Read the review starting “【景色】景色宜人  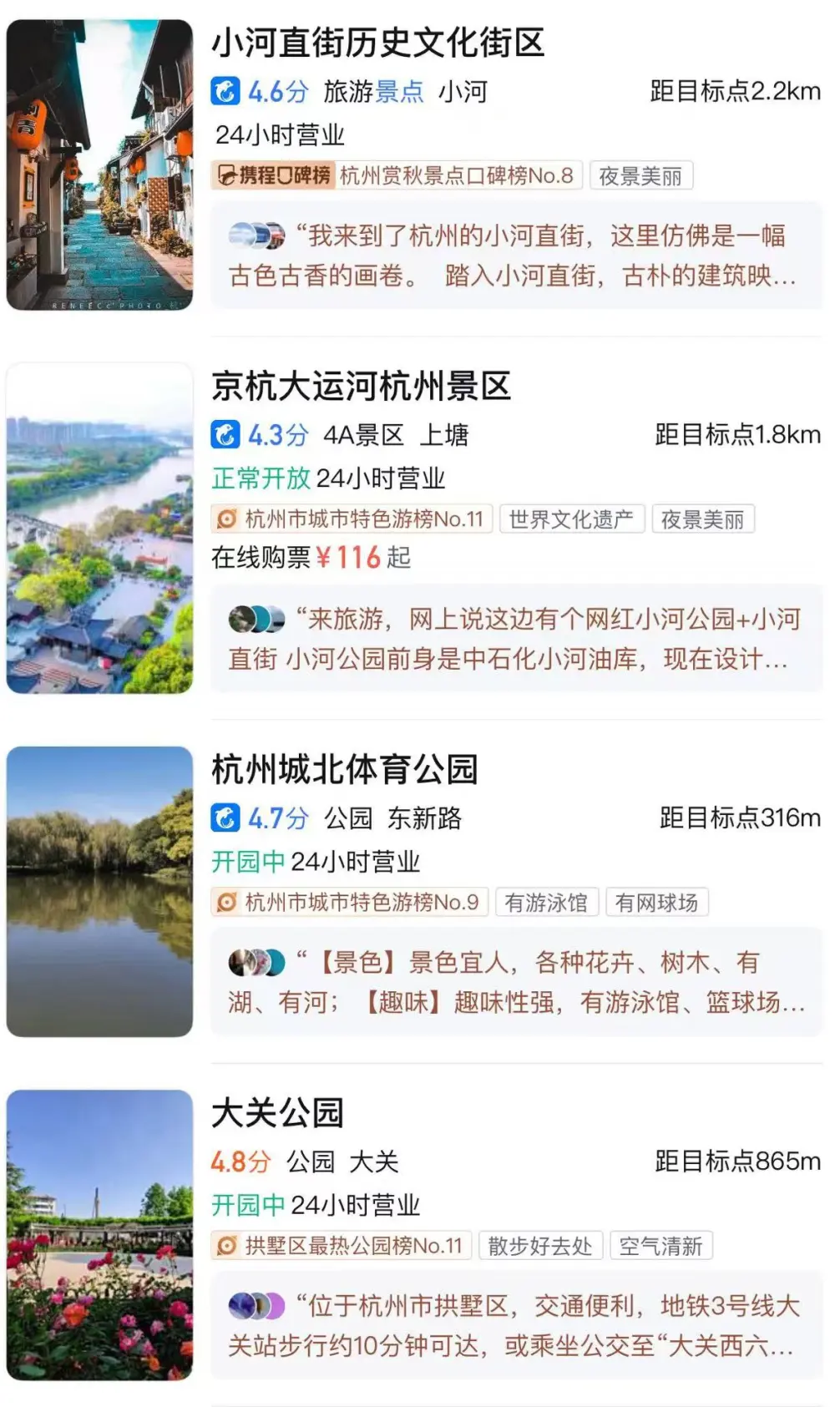click(515, 982)
